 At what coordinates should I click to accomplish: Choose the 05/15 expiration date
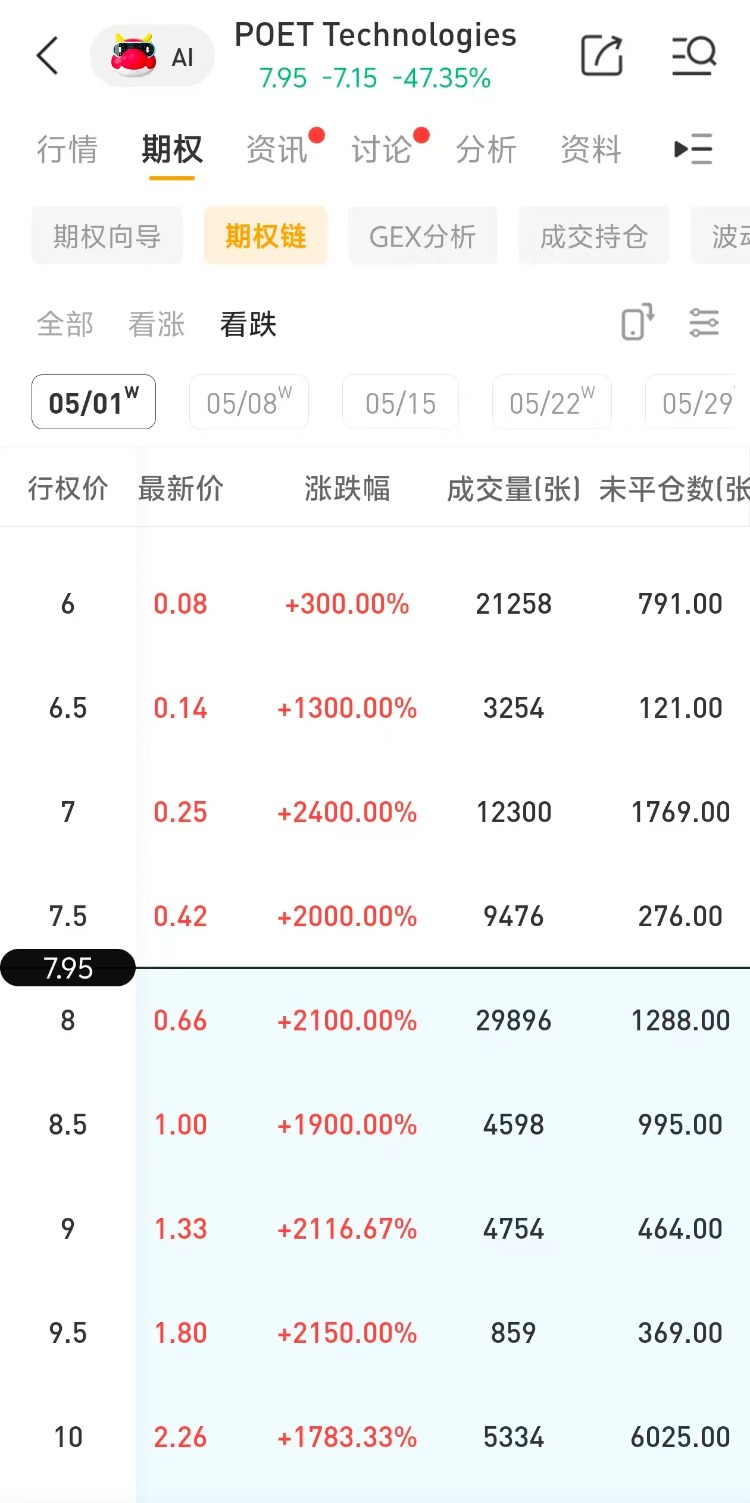pos(400,402)
